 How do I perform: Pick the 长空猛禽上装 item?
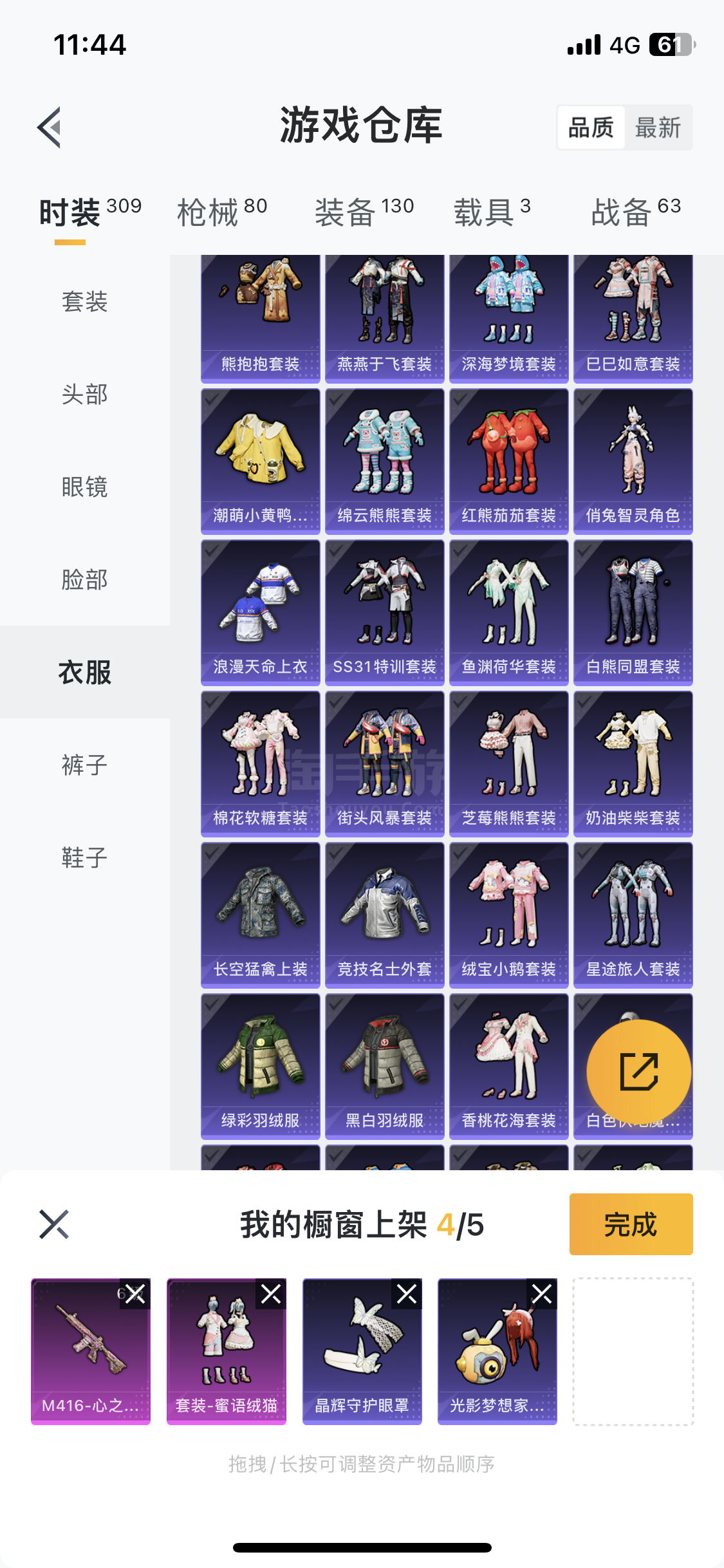260,915
